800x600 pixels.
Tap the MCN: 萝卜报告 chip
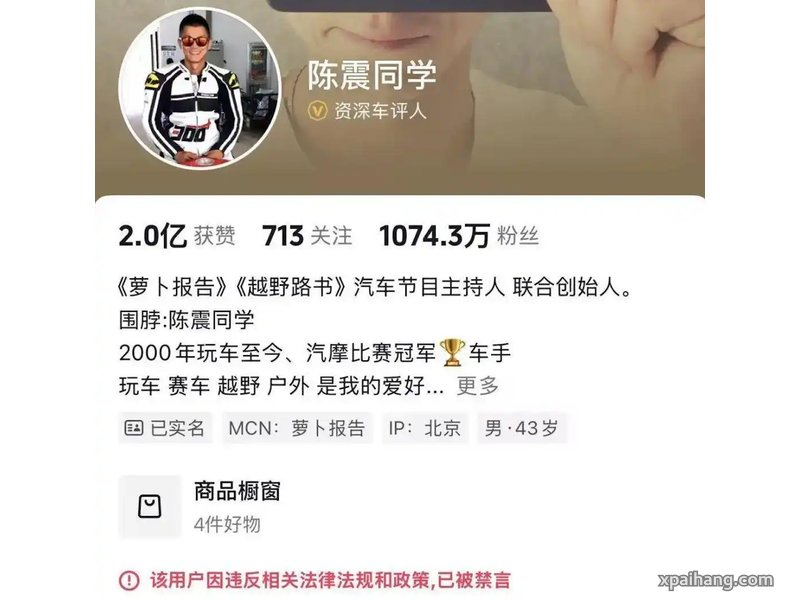click(297, 428)
